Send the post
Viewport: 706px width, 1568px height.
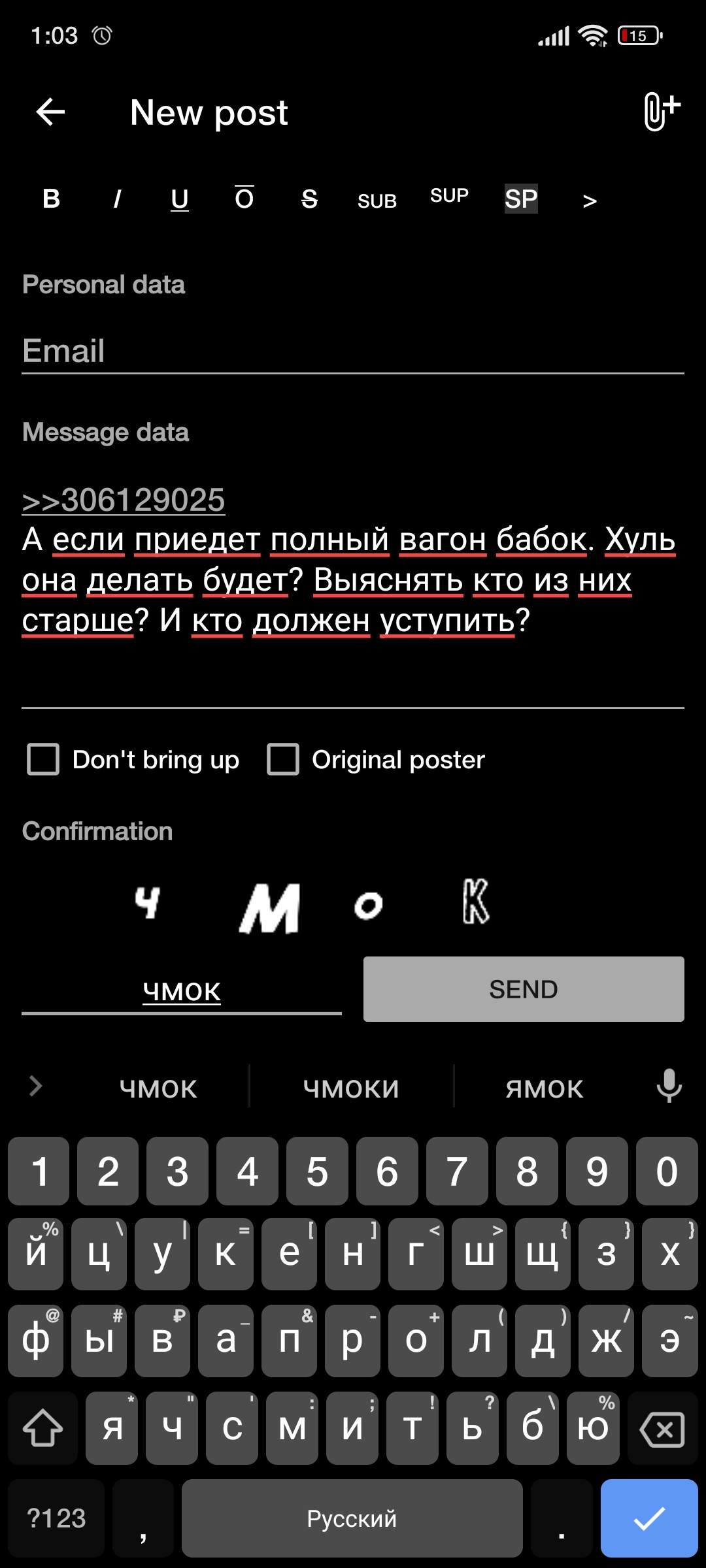click(x=524, y=989)
